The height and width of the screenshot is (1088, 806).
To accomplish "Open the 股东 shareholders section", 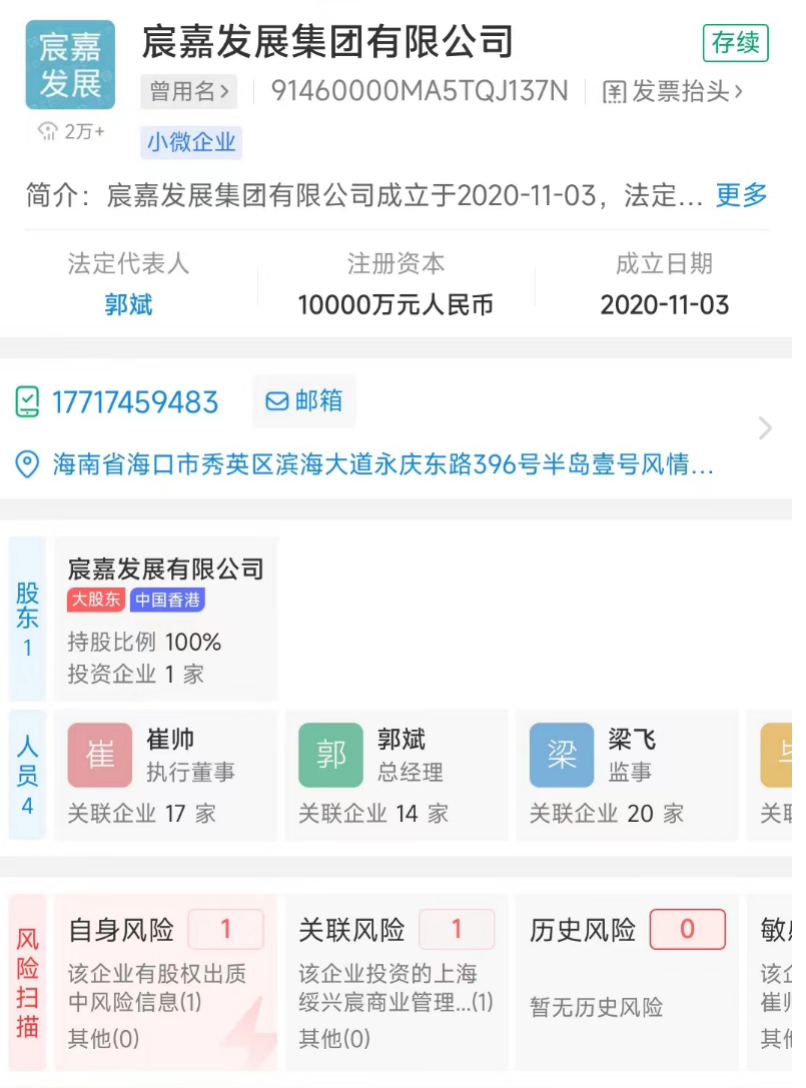I will pos(27,619).
